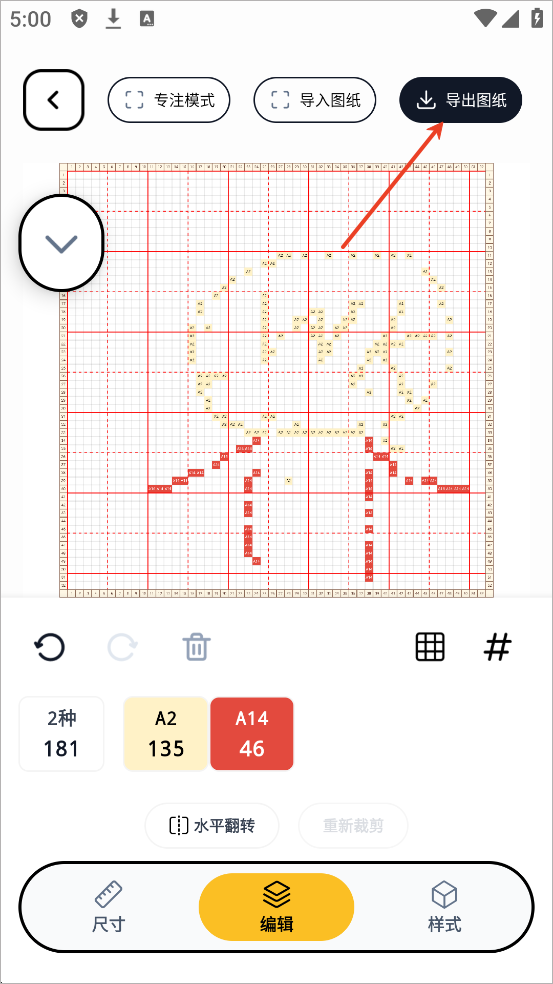Viewport: 553px width, 984px height.
Task: Select the A2 cream color swatch
Action: click(166, 734)
